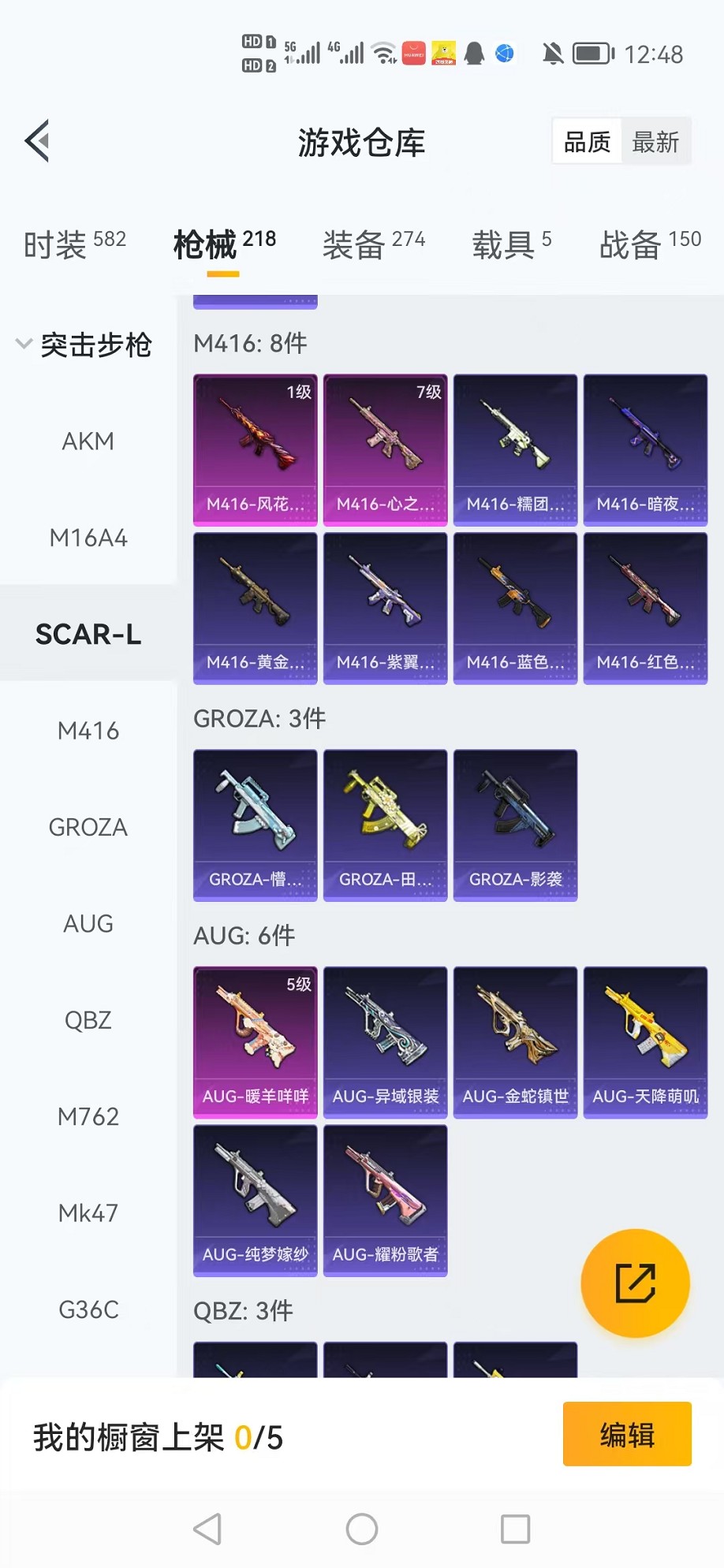
Task: Switch to the 时装 tab
Action: pos(74,244)
